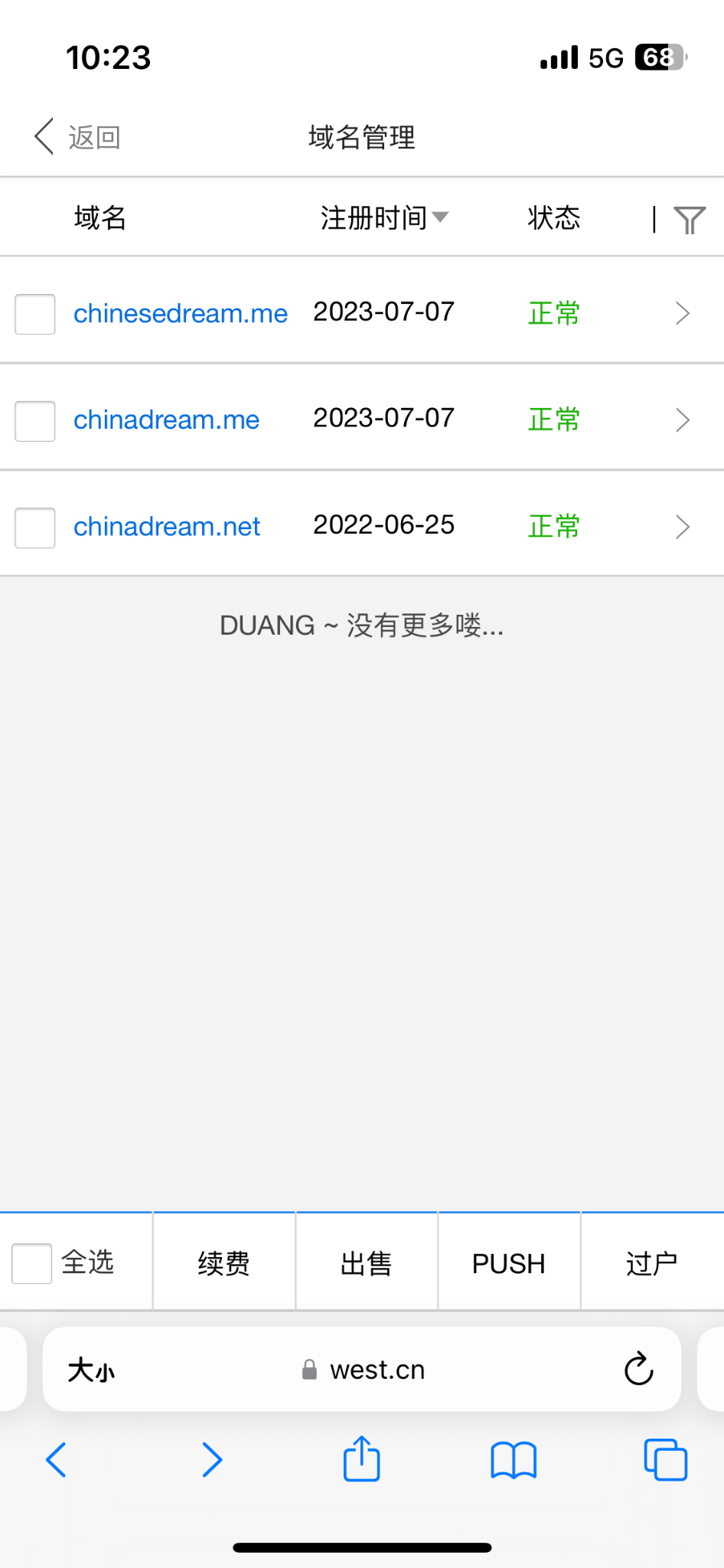Open the chinadream.me domain link
The image size is (724, 1568).
click(x=166, y=420)
